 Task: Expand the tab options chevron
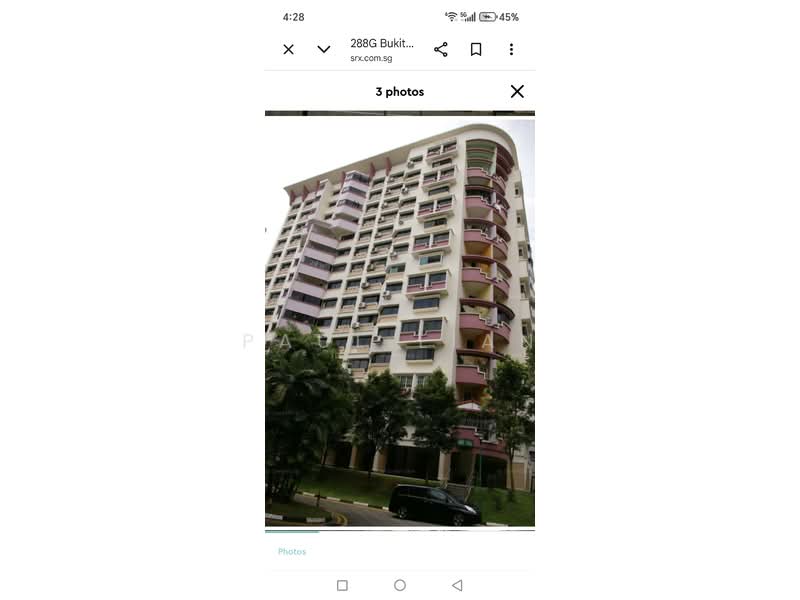(x=324, y=49)
